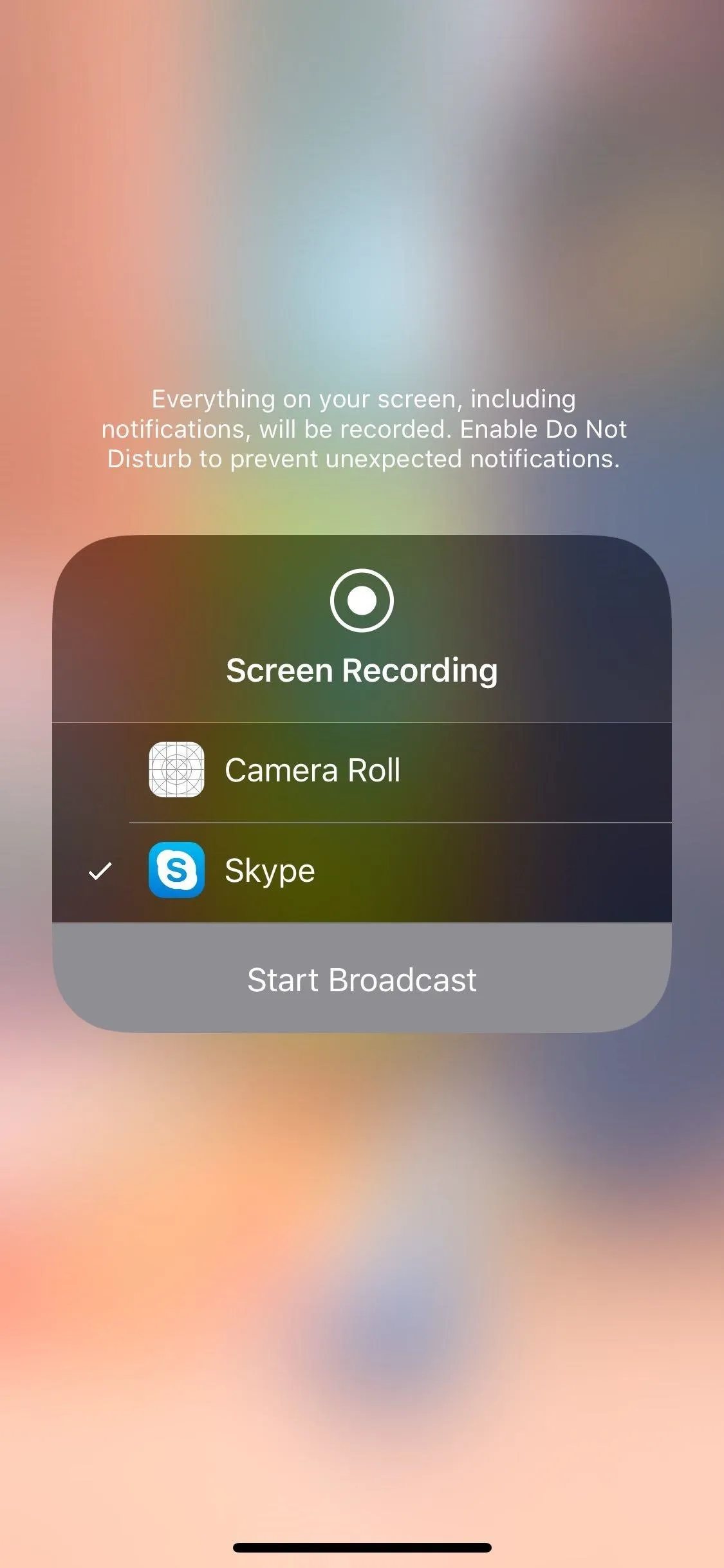Select Camera Roll as recording destination

(362, 772)
